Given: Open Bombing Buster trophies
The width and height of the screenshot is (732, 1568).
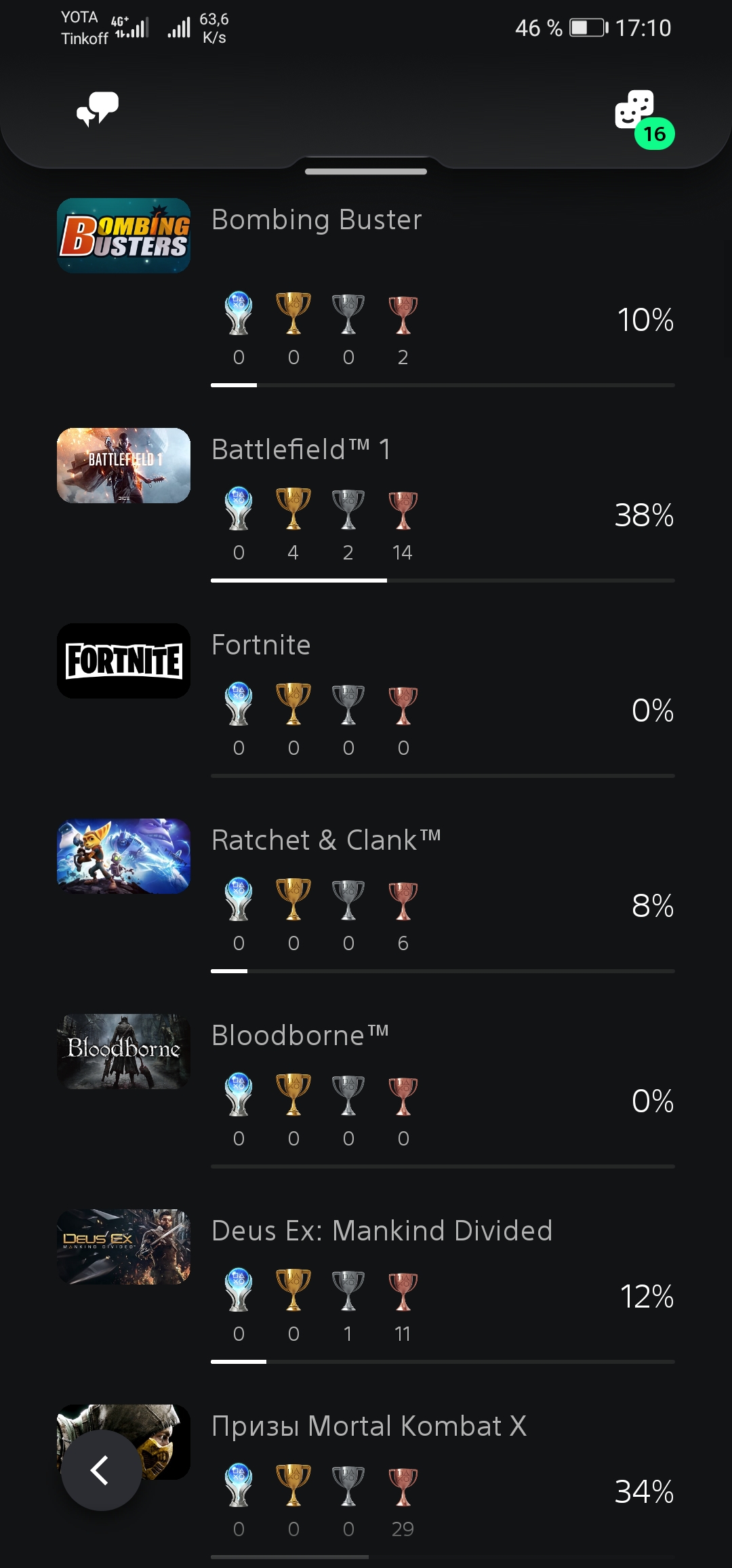Looking at the screenshot, I should tap(366, 293).
